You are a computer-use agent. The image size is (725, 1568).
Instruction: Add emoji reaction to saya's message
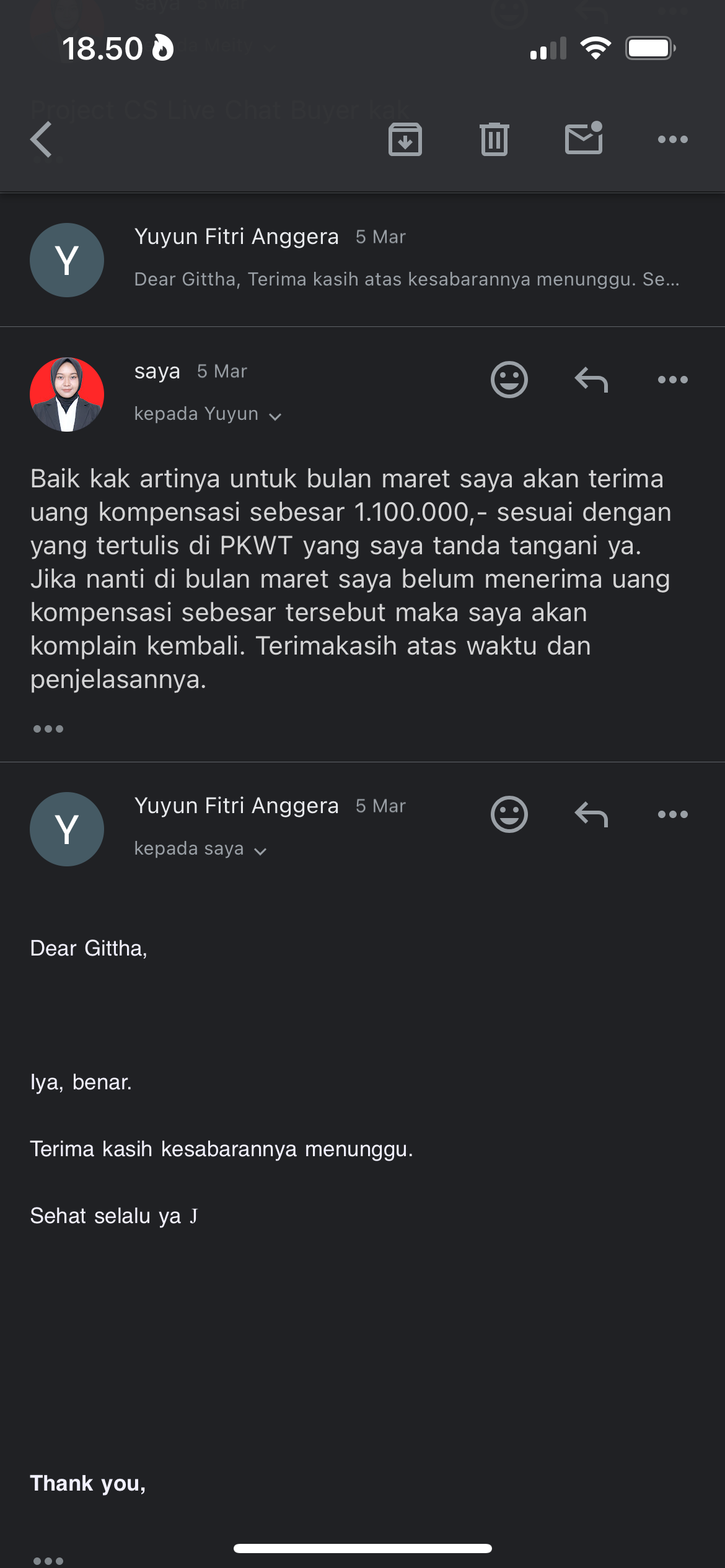tap(509, 380)
